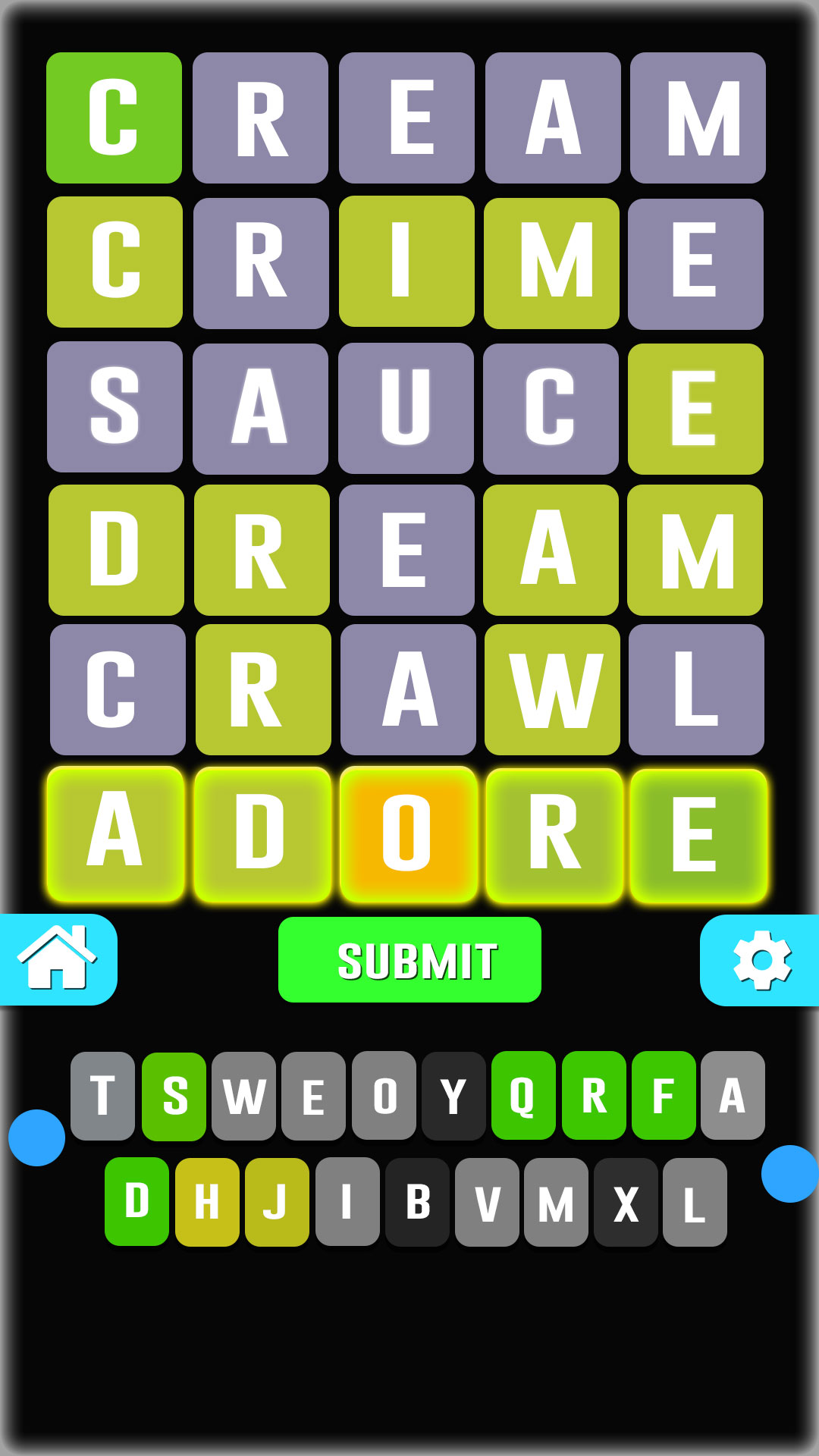
Task: Tap the W key
Action: click(244, 1096)
